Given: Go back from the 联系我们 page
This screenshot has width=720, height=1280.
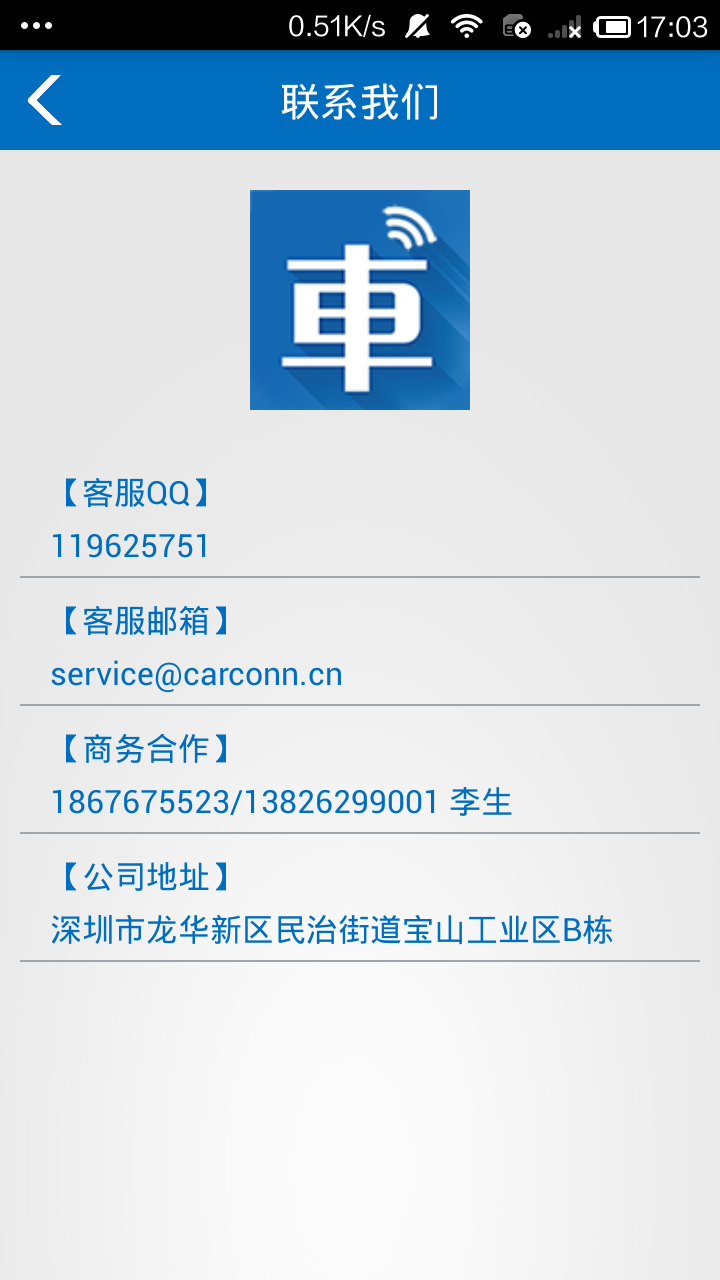Looking at the screenshot, I should [45, 100].
